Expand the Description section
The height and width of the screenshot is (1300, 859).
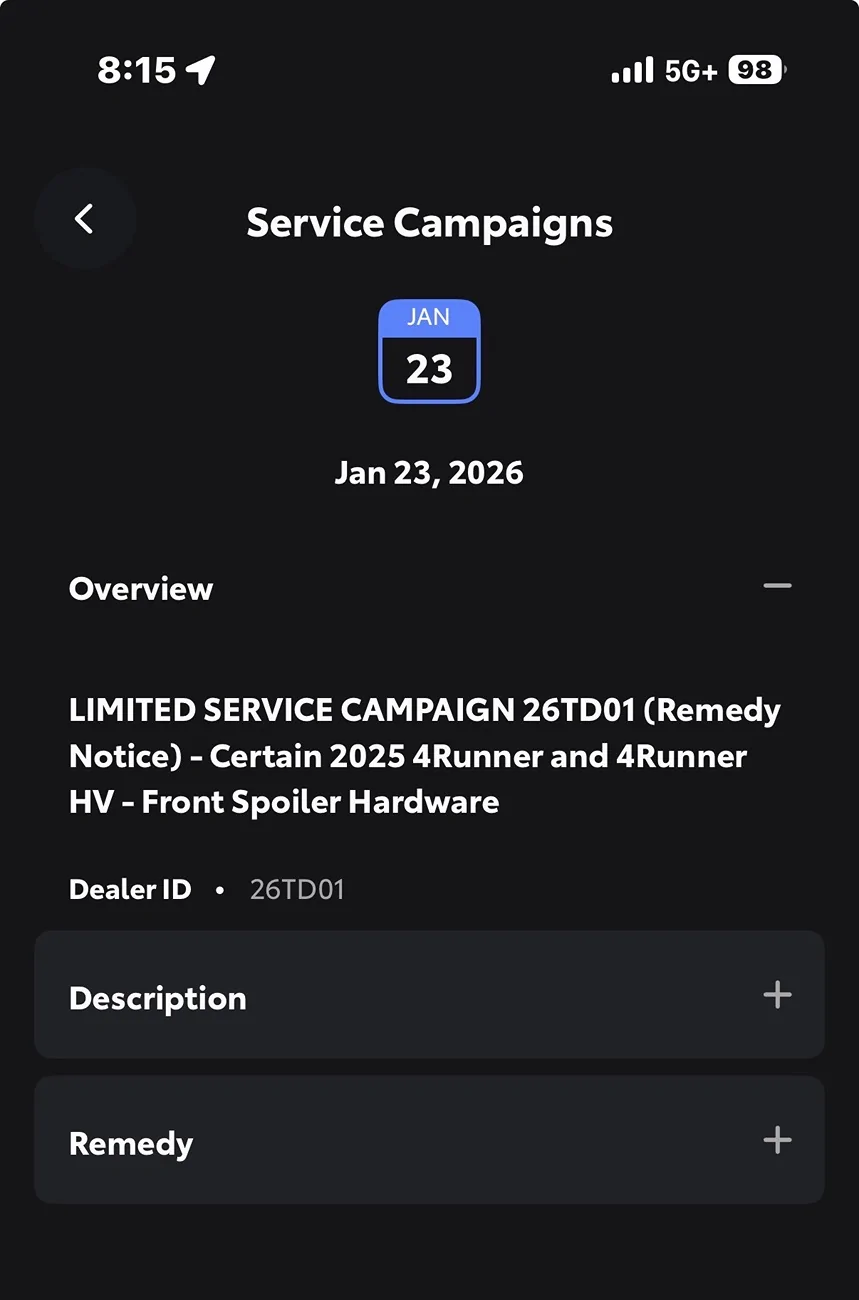click(777, 995)
